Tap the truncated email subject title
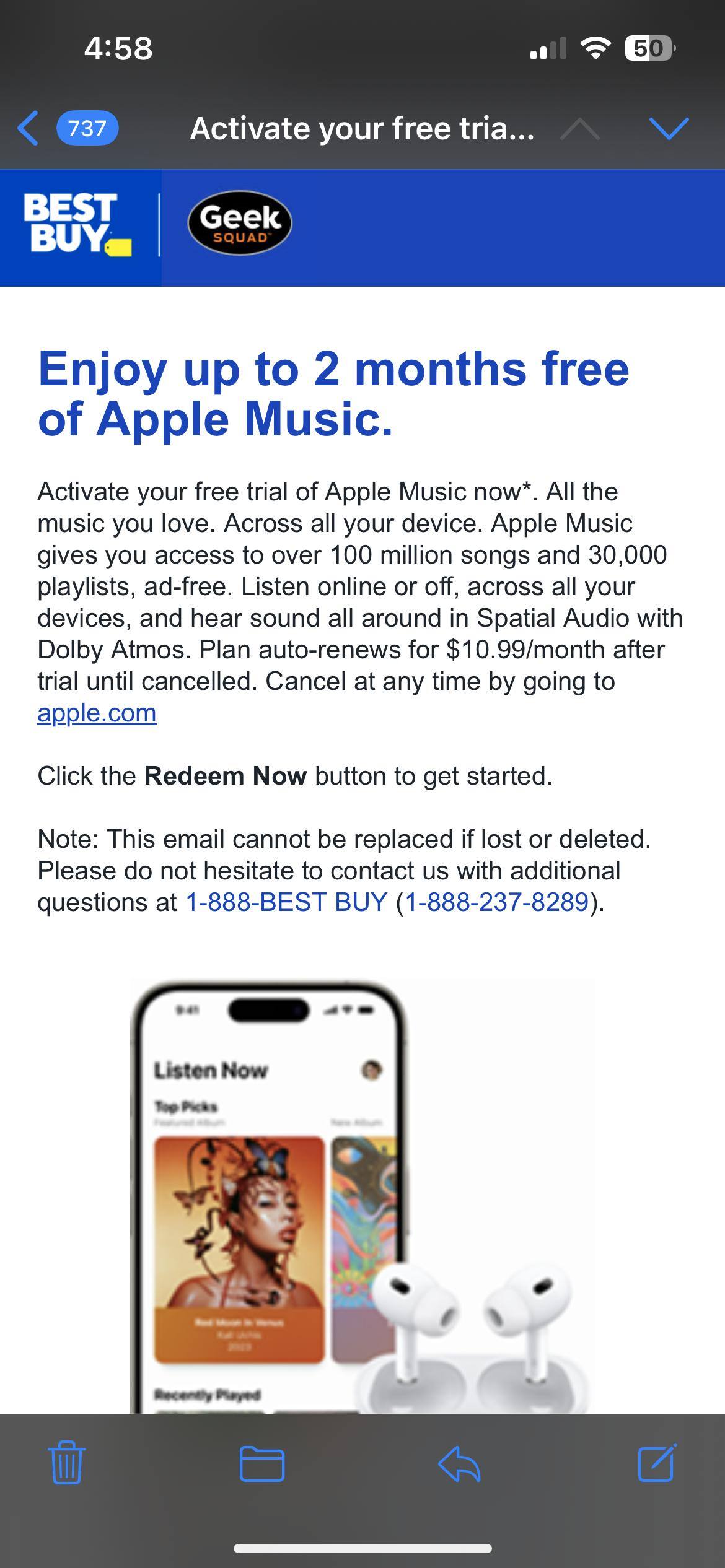This screenshot has width=725, height=1568. pyautogui.click(x=362, y=129)
